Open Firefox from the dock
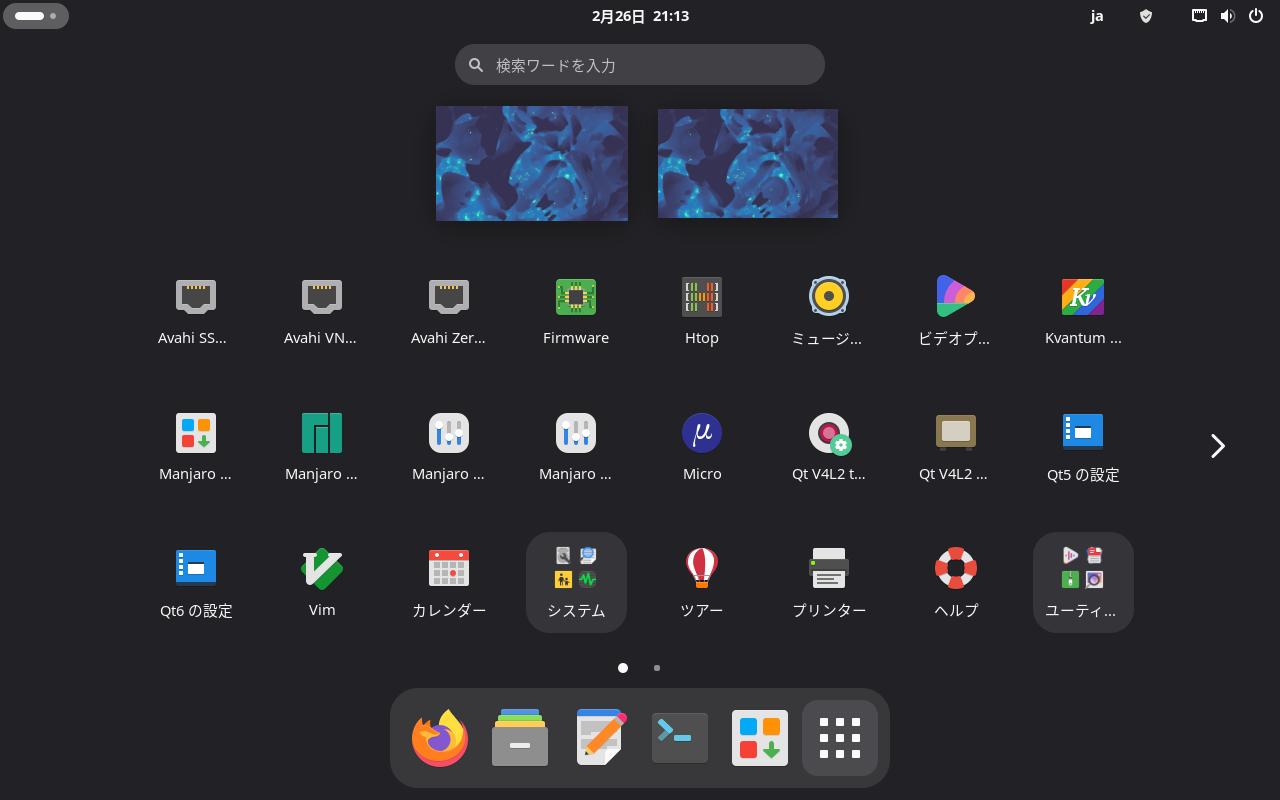1280x800 pixels. coord(440,738)
